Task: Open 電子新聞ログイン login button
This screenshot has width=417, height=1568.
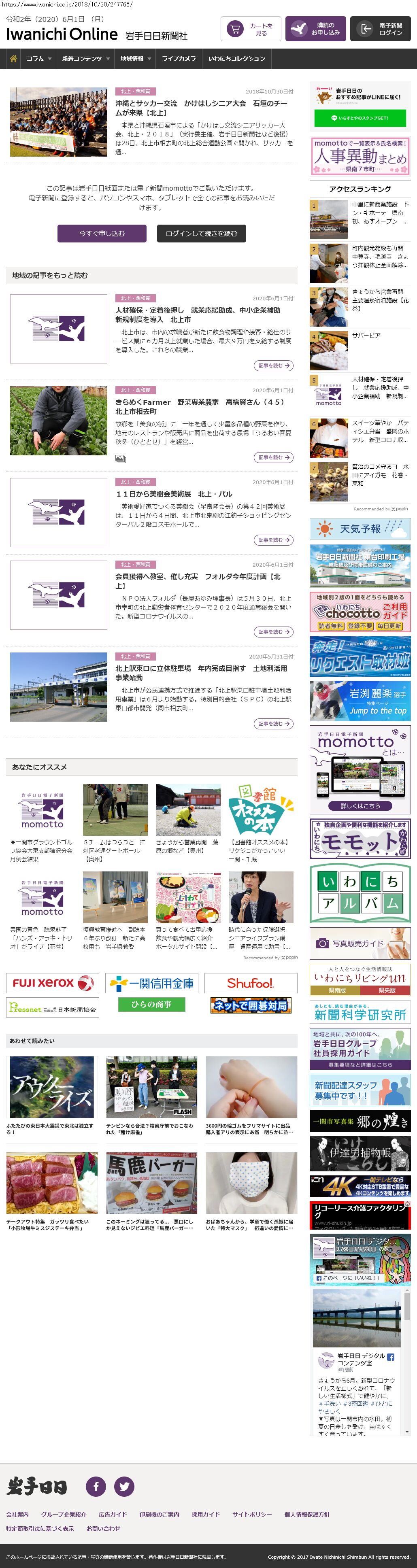Action: [380, 29]
